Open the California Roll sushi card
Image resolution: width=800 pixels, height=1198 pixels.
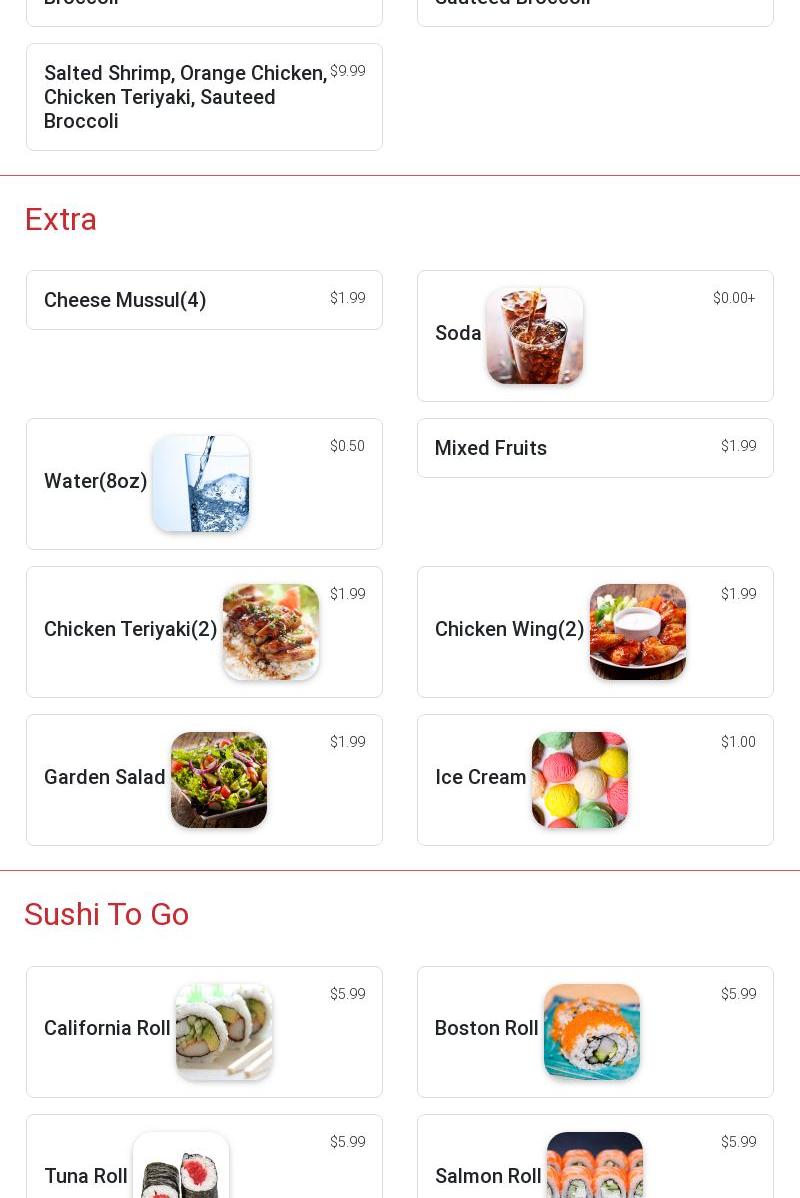point(204,1032)
